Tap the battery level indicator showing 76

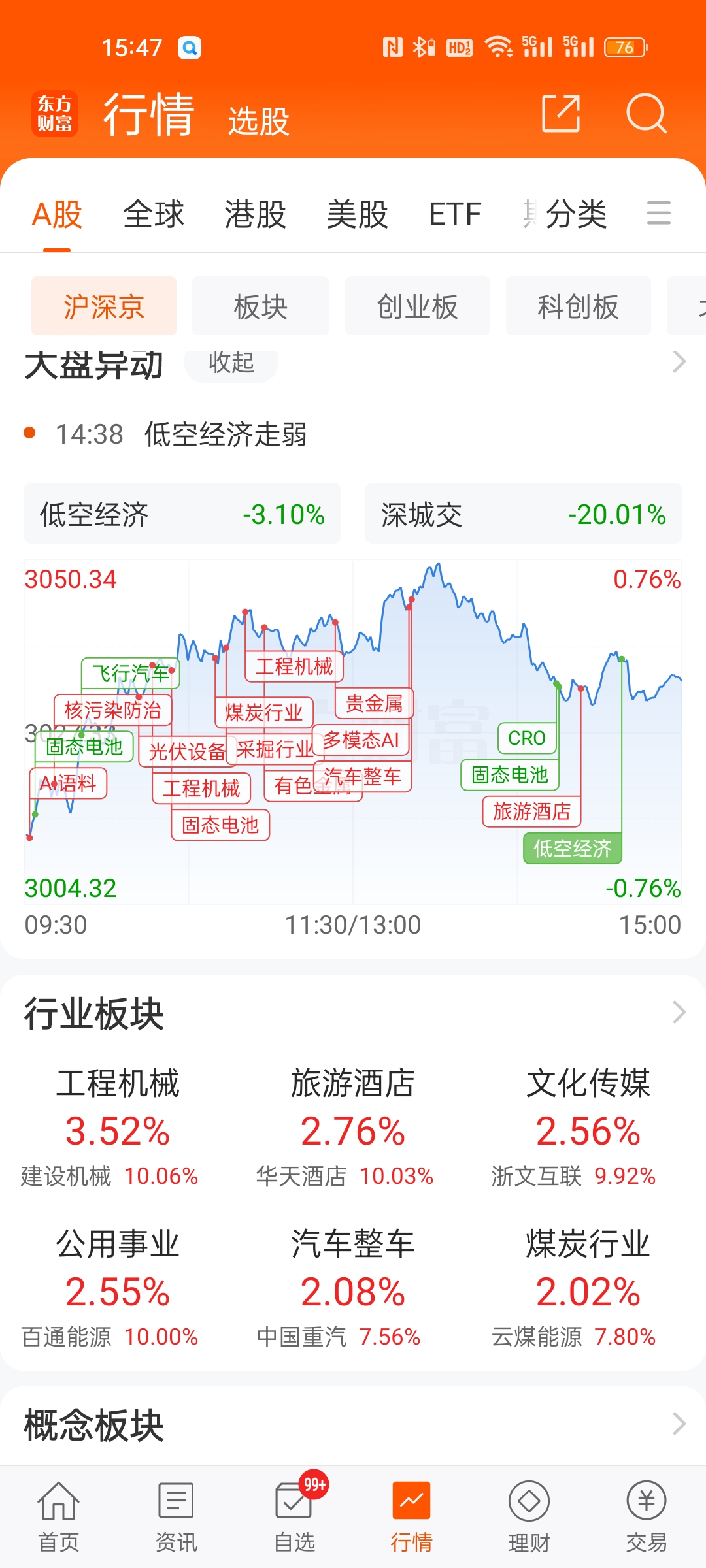[x=626, y=47]
